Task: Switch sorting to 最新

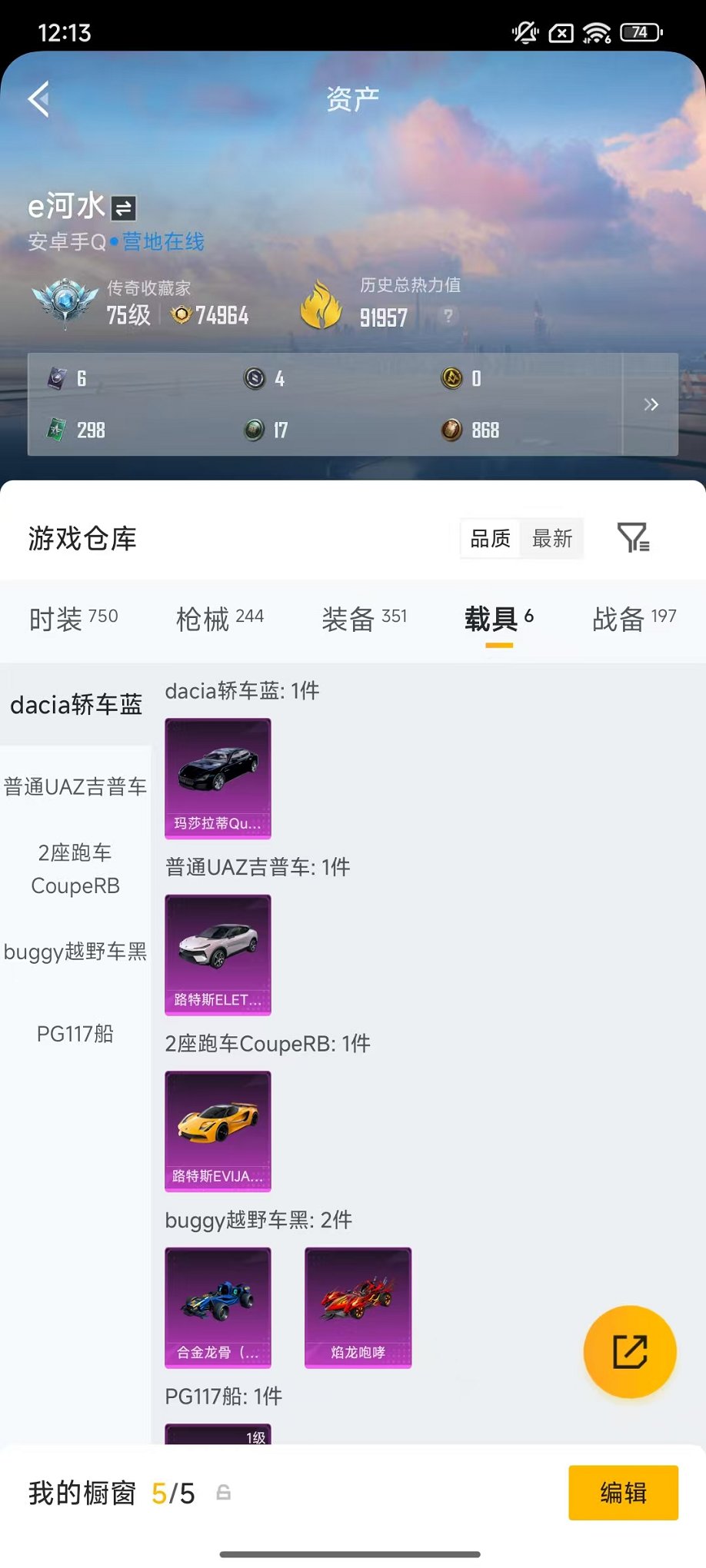Action: click(551, 539)
